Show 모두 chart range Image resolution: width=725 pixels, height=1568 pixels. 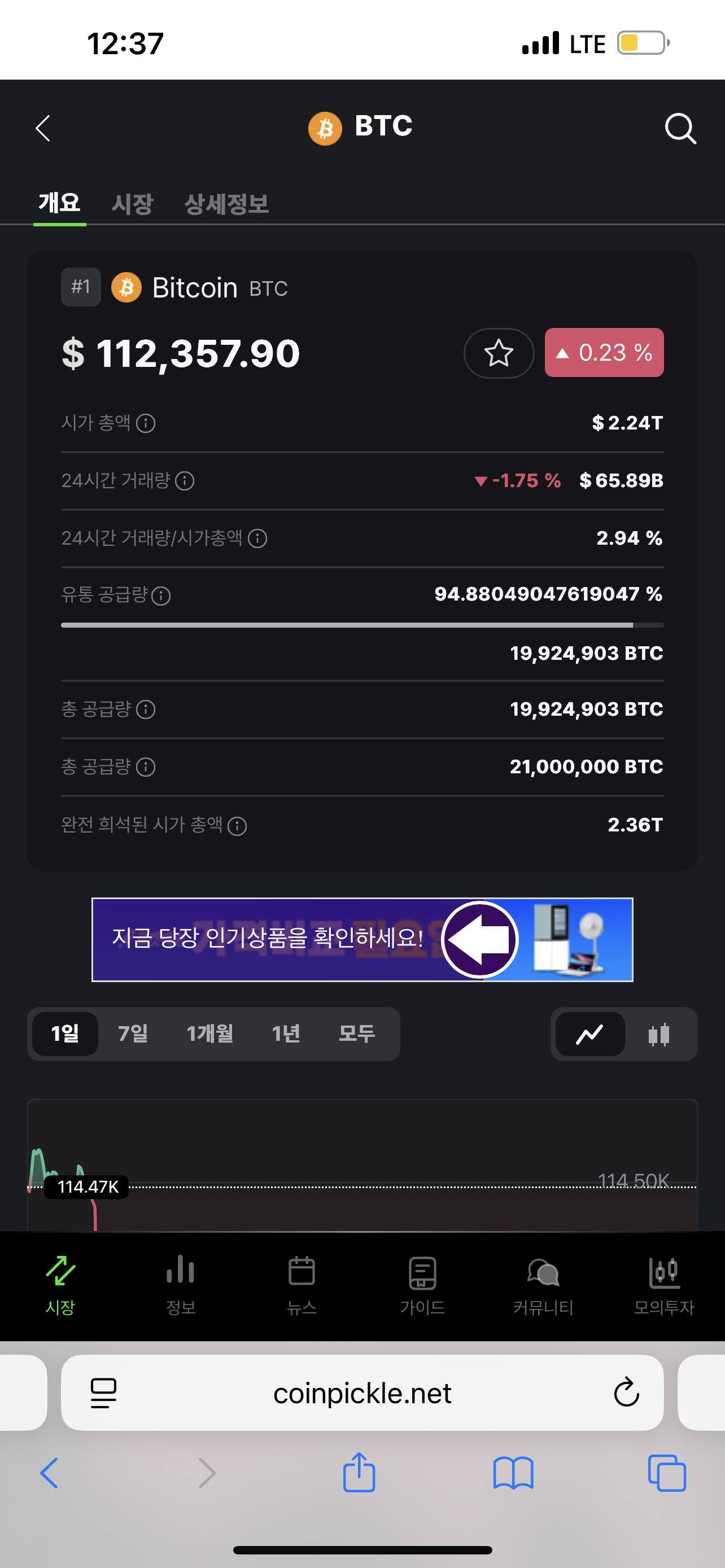(x=357, y=1033)
